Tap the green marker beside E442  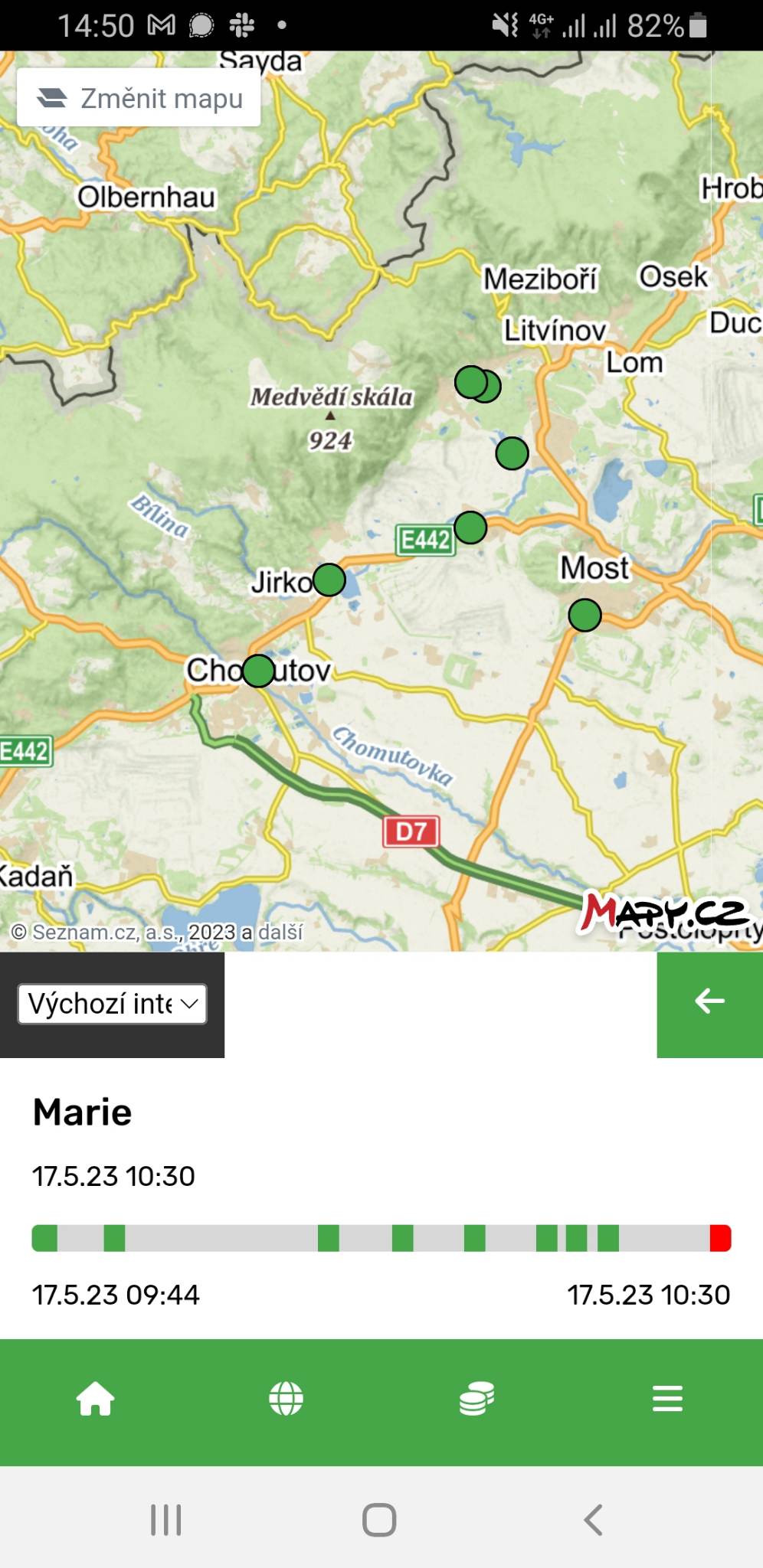coord(470,528)
